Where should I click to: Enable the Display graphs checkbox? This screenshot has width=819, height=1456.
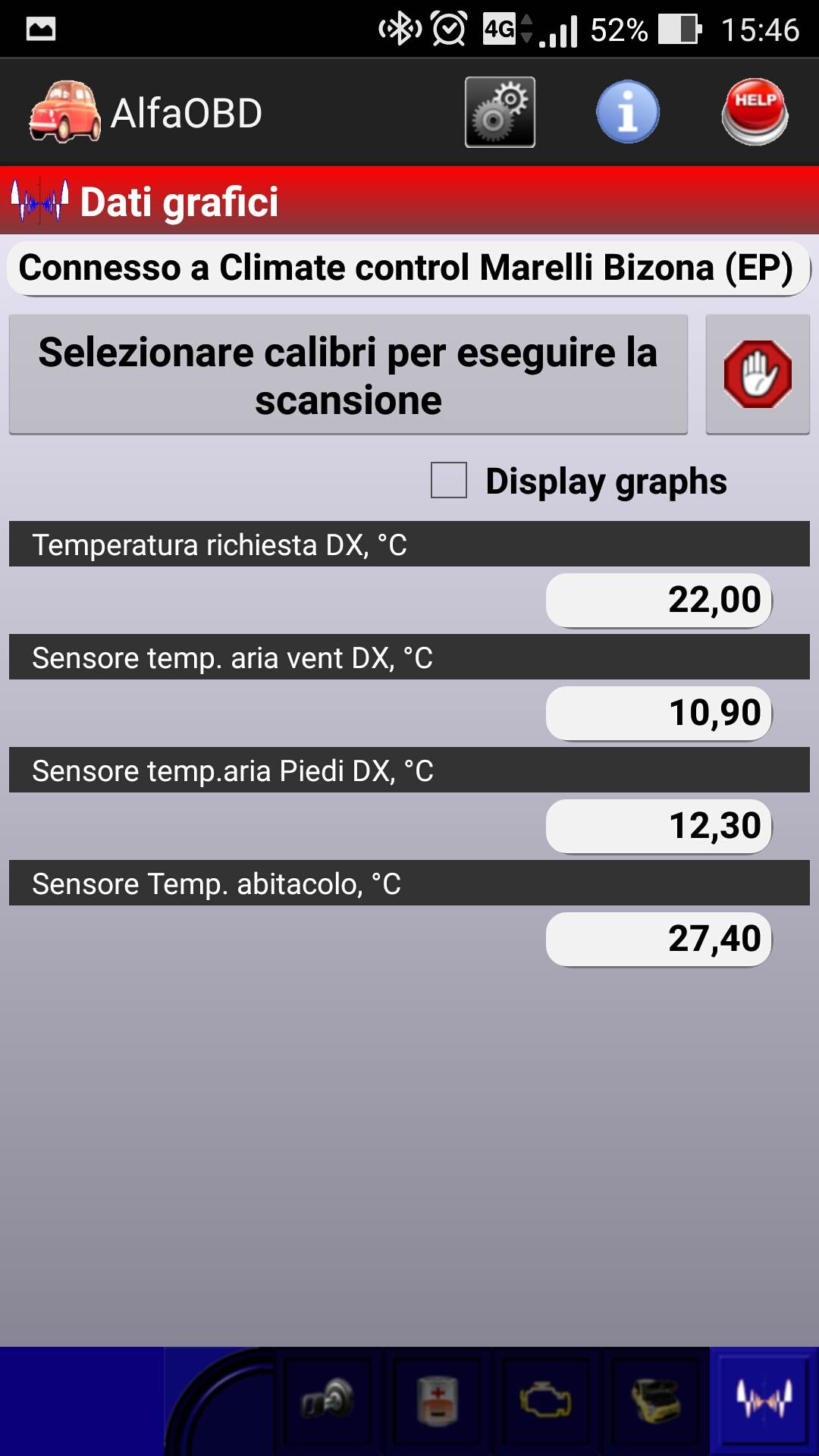coord(449,480)
